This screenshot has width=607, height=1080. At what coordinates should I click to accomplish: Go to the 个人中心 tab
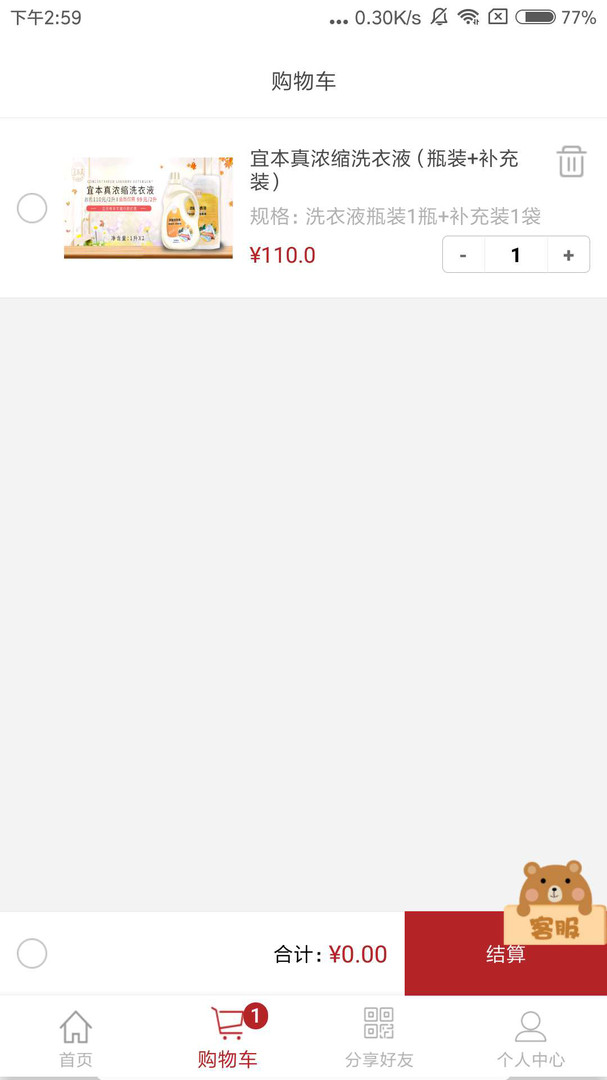[x=530, y=1039]
